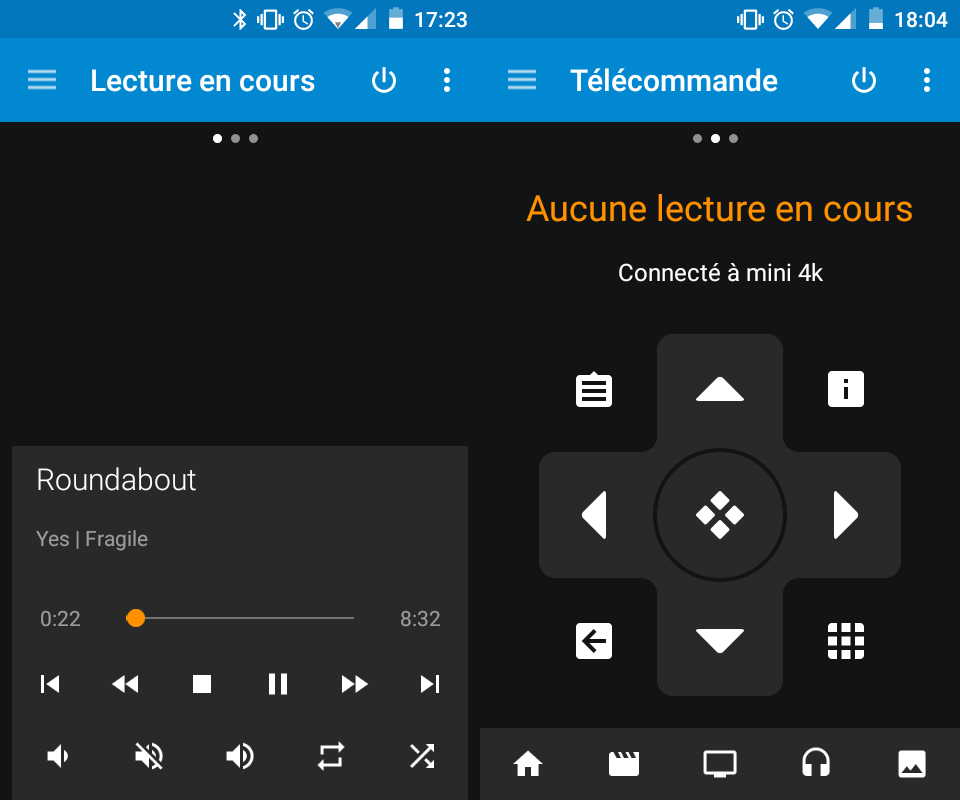The image size is (960, 800).
Task: Go to the previous track
Action: [x=50, y=684]
